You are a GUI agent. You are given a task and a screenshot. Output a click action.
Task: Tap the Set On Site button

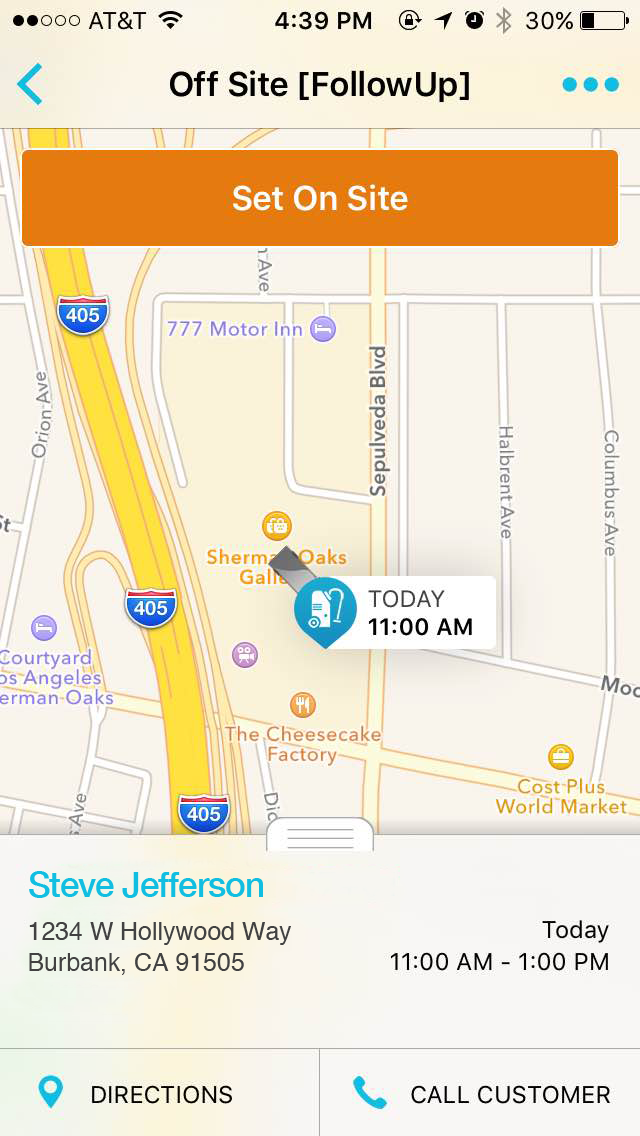[x=320, y=198]
